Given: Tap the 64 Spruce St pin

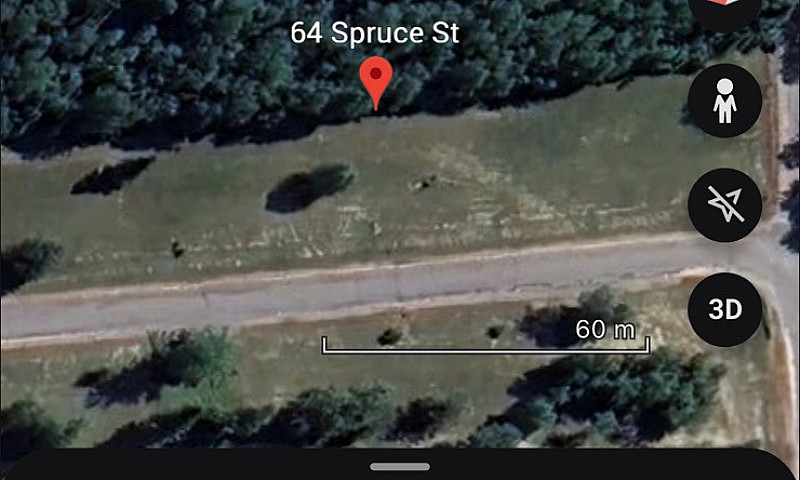Looking at the screenshot, I should [376, 81].
